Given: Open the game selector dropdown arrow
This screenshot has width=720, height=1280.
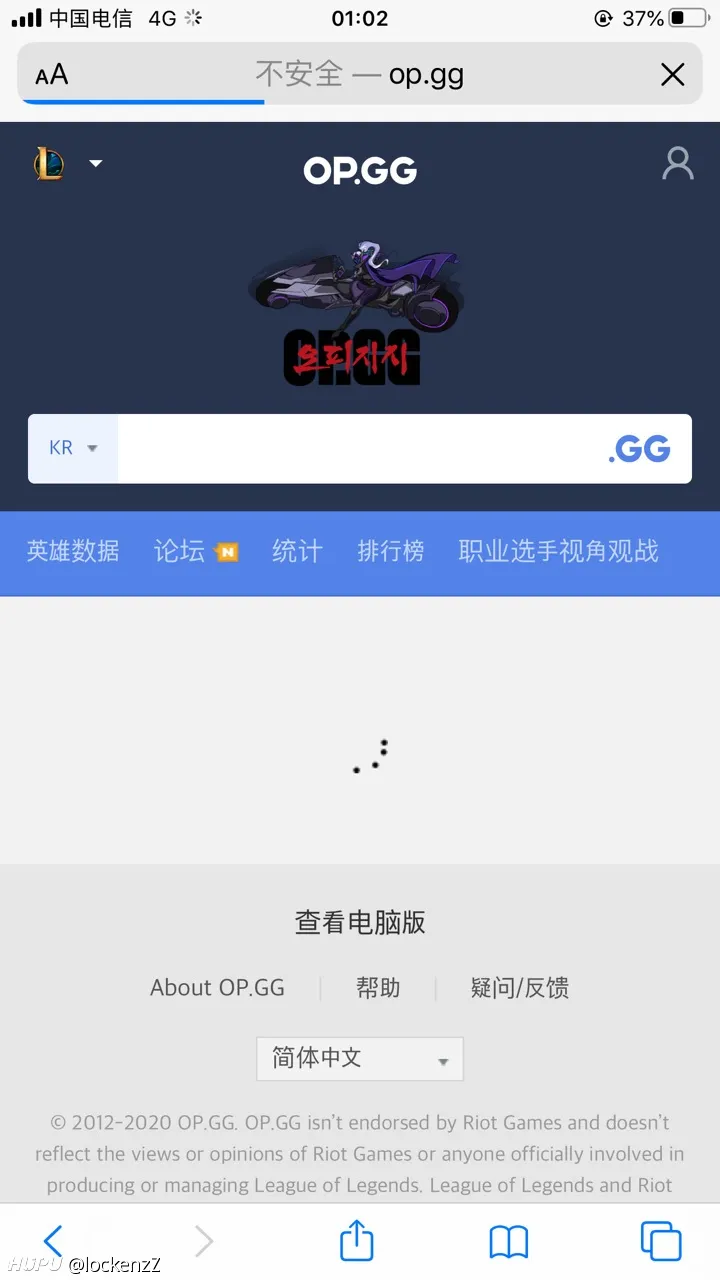Looking at the screenshot, I should pyautogui.click(x=96, y=163).
